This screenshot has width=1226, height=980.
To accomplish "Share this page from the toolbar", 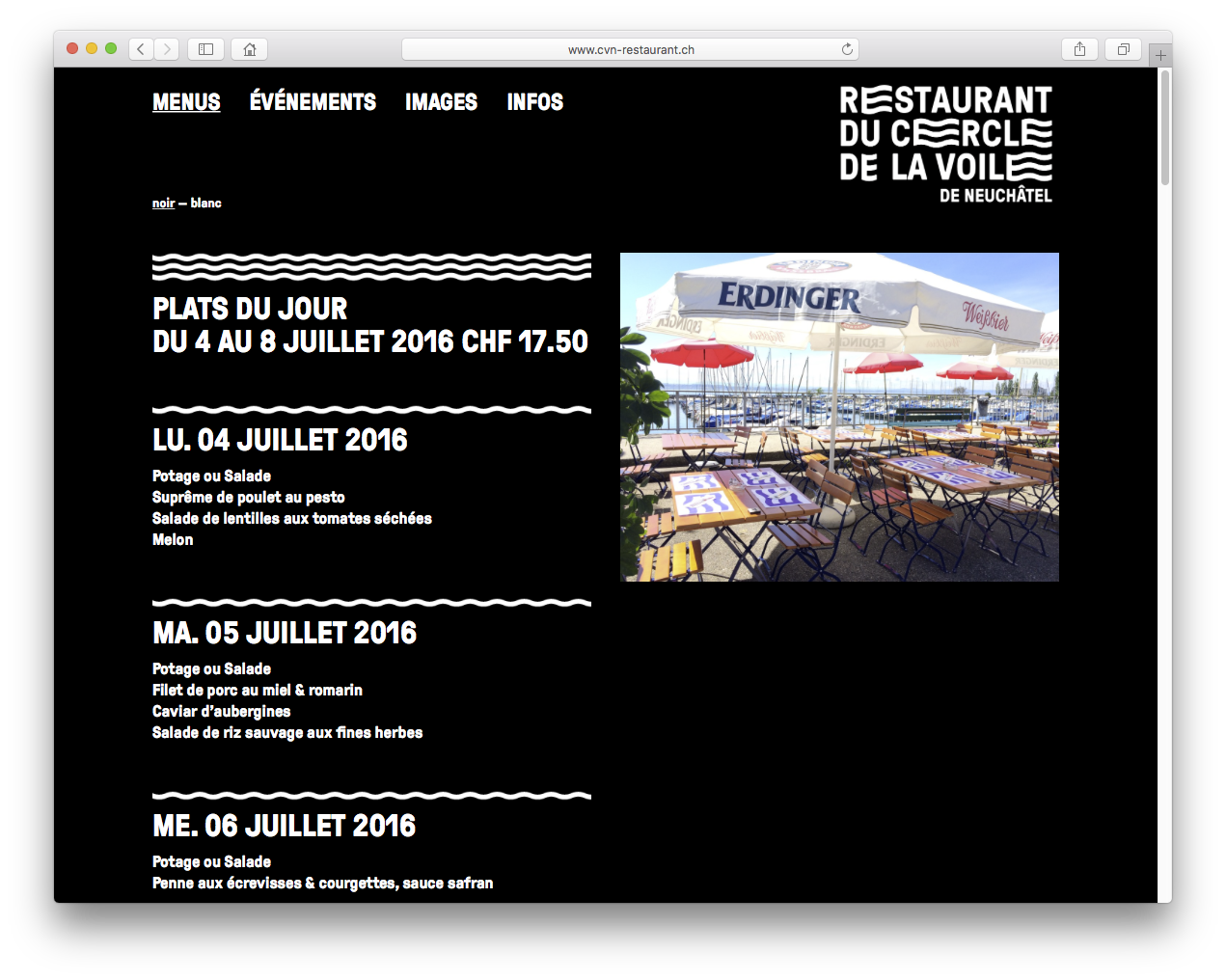I will (1079, 49).
